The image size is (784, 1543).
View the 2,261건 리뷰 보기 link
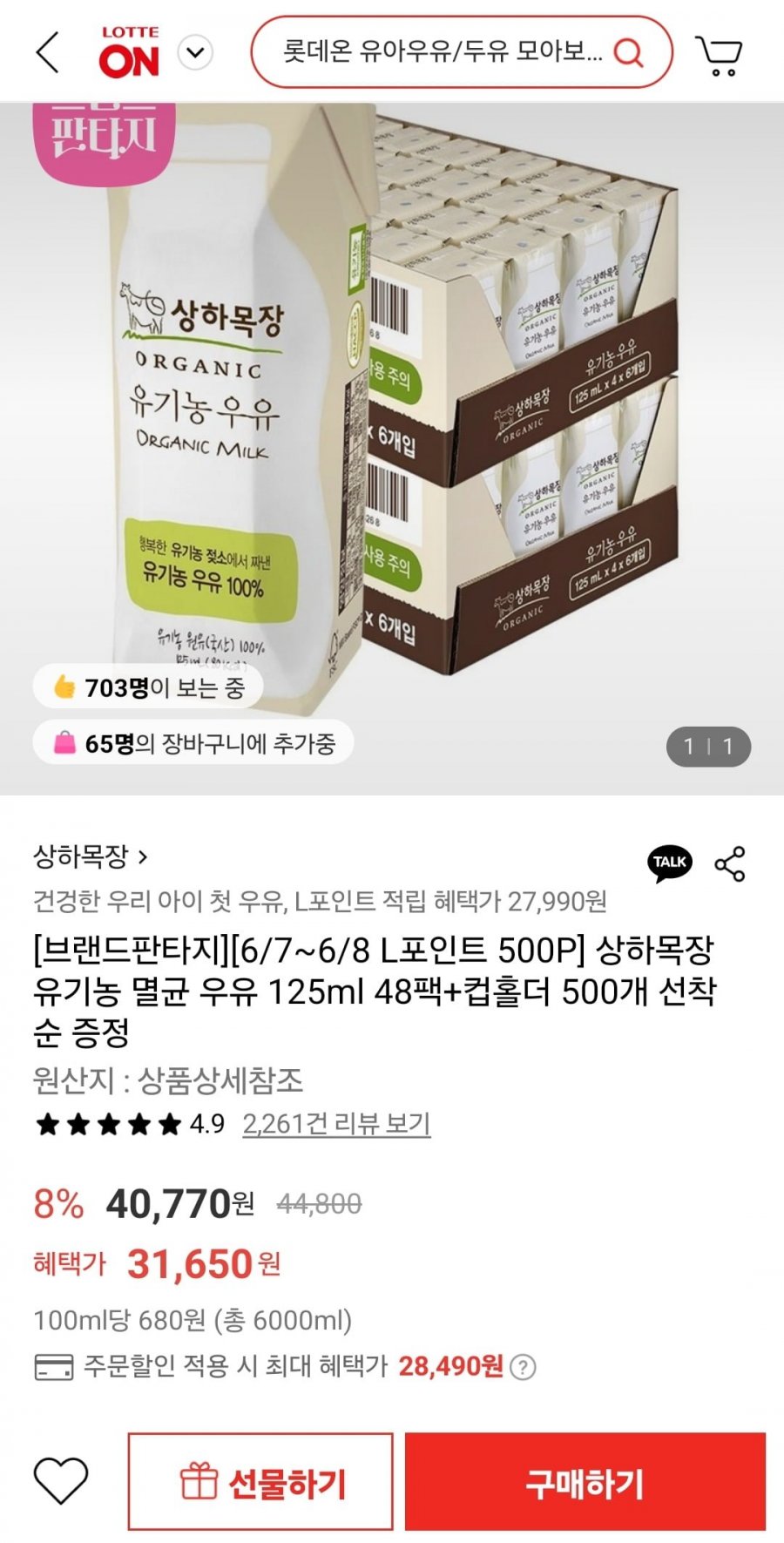(336, 1124)
